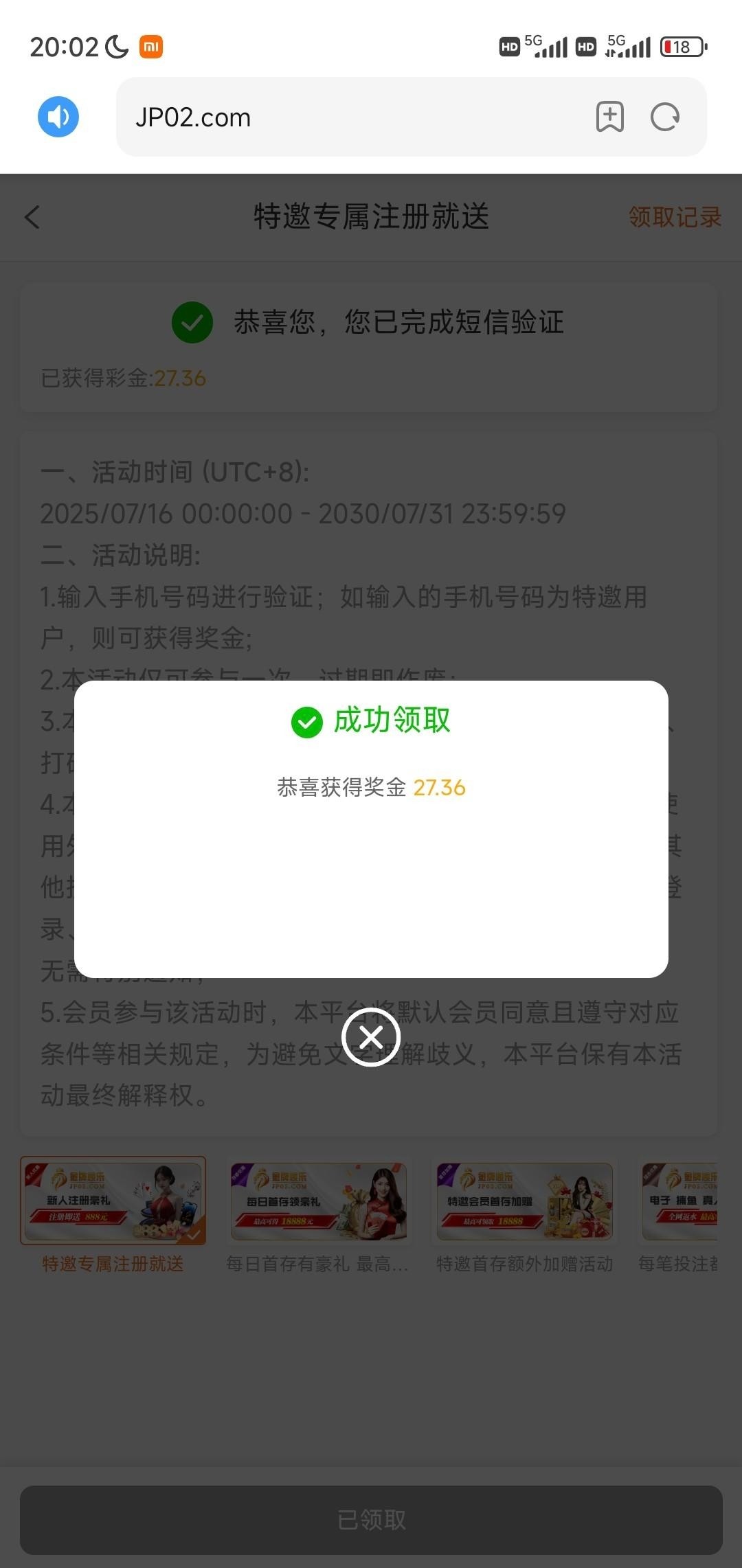Screen dimensions: 742x1568
Task: Go back with the header arrow
Action: pyautogui.click(x=32, y=217)
